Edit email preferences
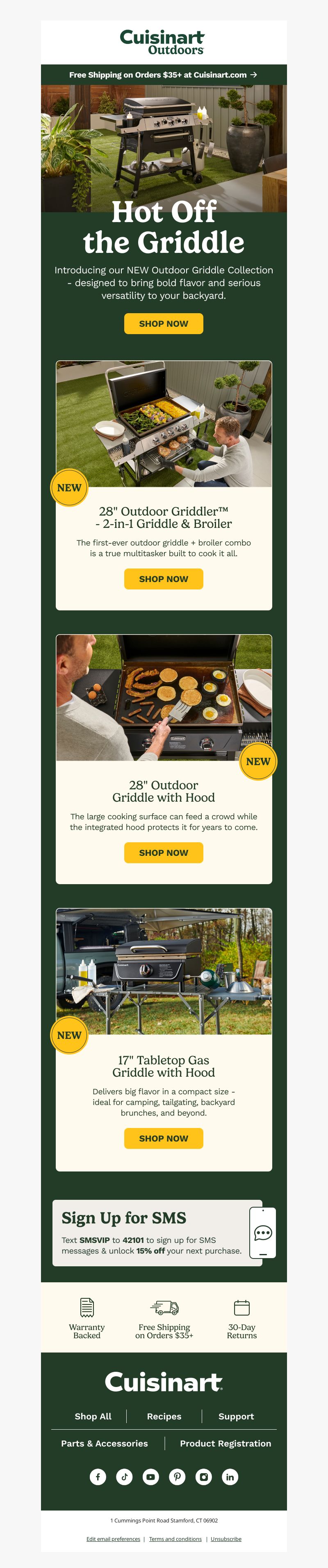This screenshot has width=328, height=1568. tap(113, 1538)
